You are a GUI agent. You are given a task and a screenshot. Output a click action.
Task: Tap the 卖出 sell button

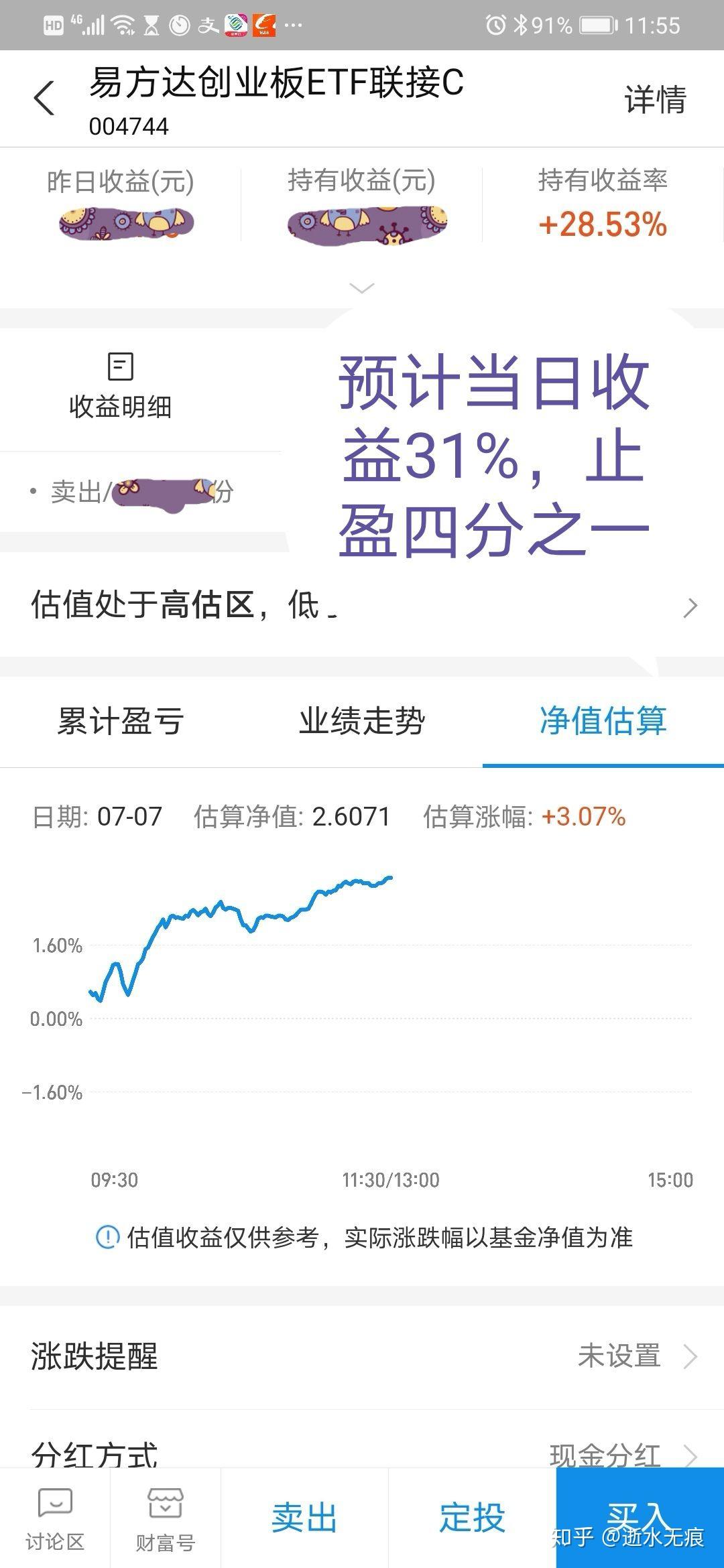point(304,1518)
